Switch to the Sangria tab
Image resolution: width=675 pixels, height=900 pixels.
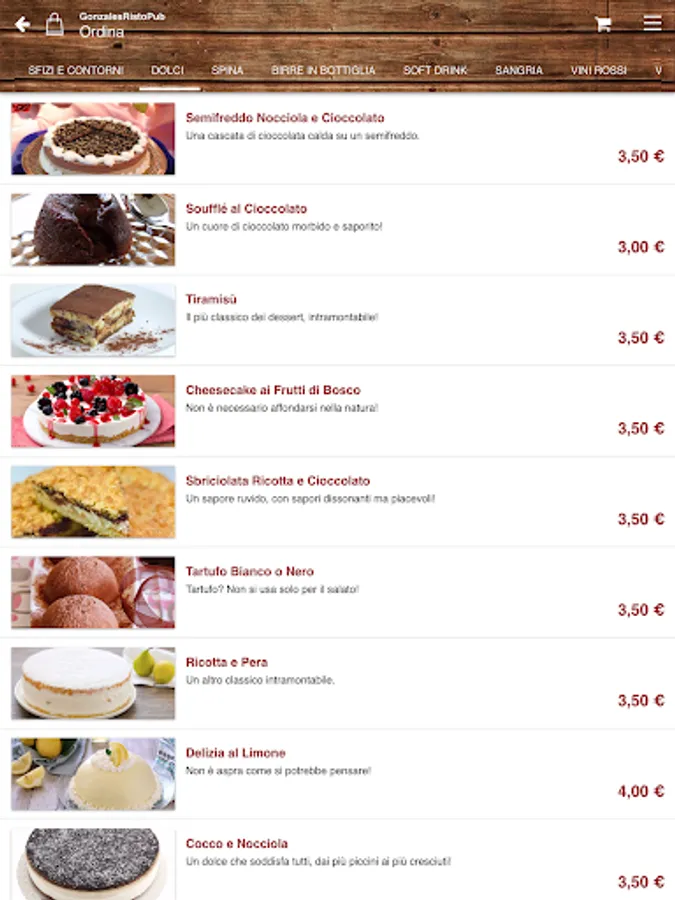click(519, 71)
